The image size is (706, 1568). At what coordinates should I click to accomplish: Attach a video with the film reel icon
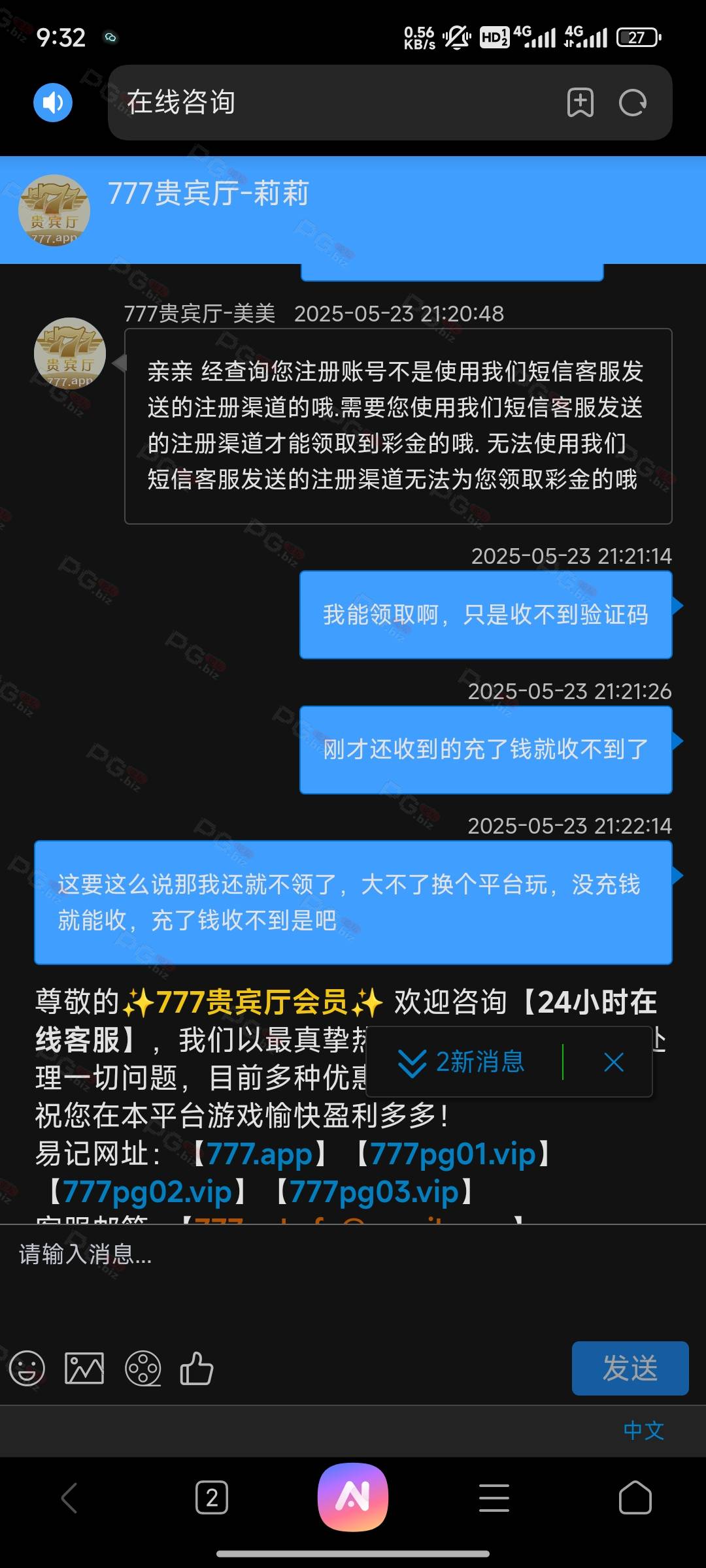[143, 1367]
